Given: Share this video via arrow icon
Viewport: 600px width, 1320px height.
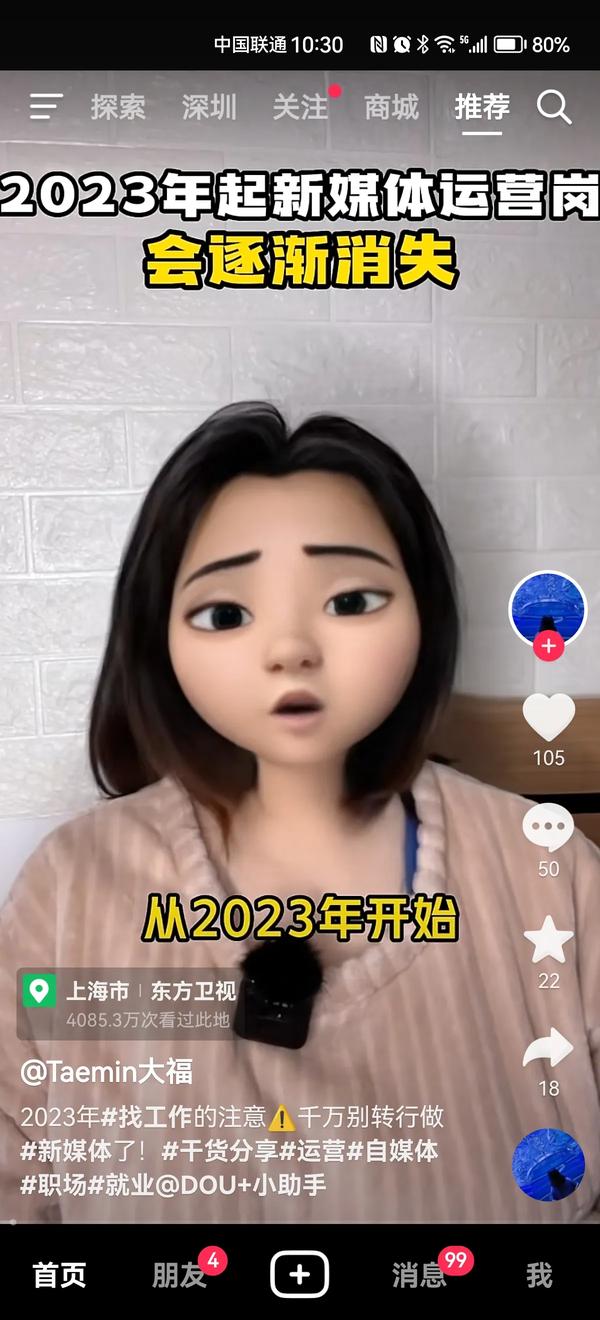Looking at the screenshot, I should pyautogui.click(x=548, y=1049).
